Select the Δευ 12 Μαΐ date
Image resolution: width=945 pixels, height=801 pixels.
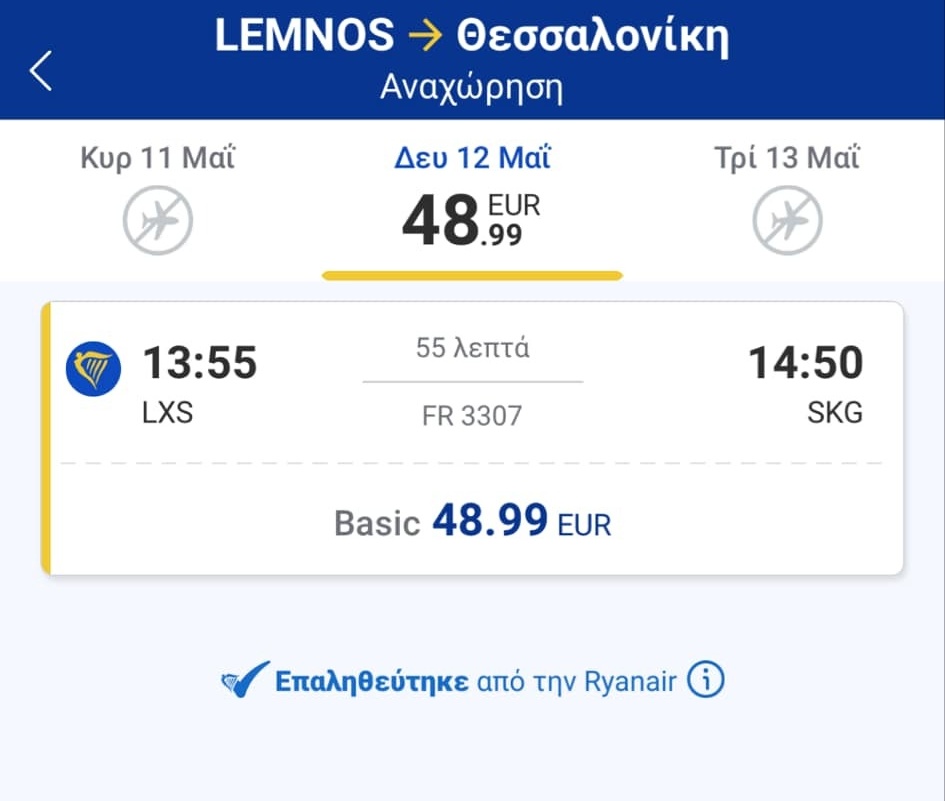472,200
